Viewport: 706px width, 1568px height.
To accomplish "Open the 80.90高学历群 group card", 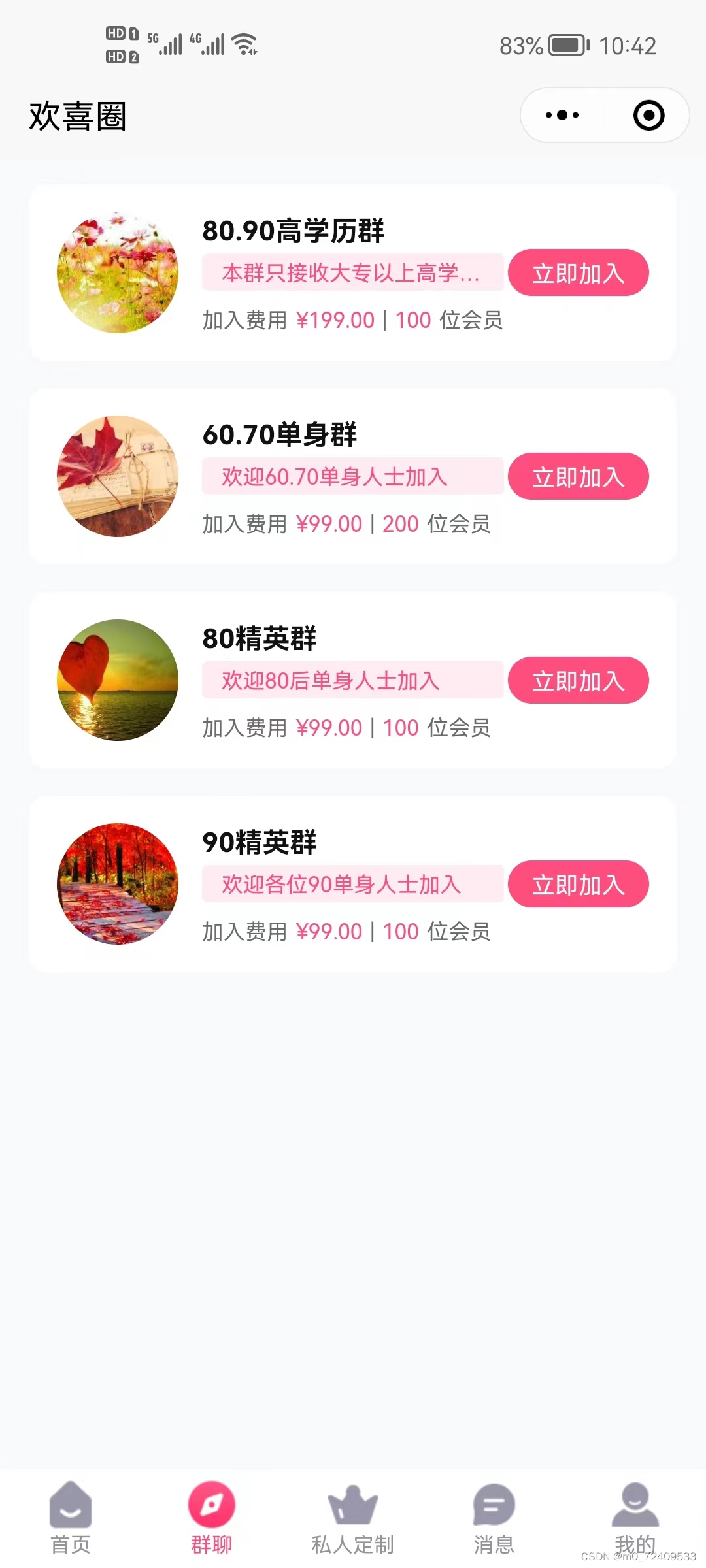I will 293,231.
